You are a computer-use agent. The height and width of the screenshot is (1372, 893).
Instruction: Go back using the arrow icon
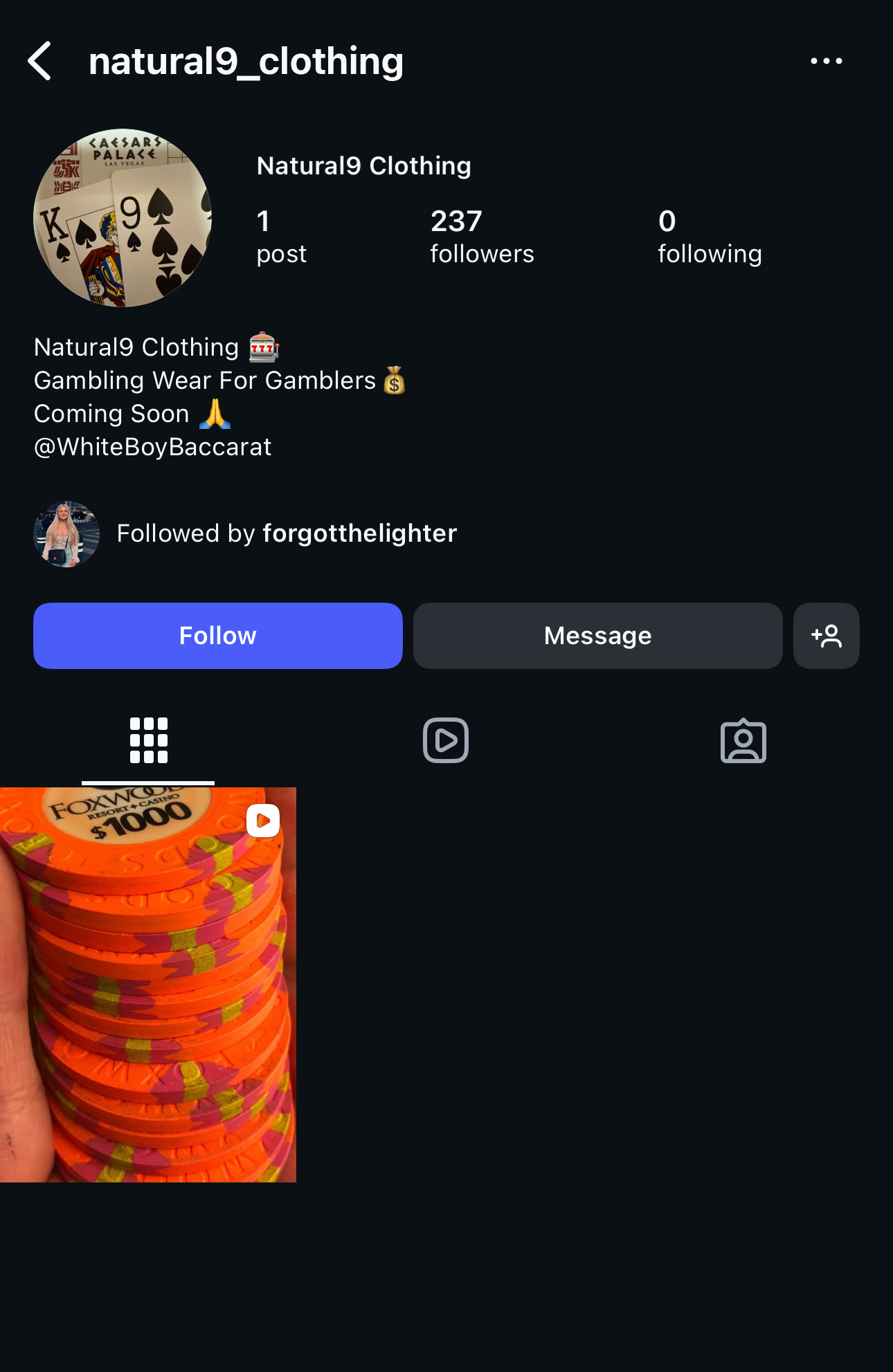pos(40,61)
